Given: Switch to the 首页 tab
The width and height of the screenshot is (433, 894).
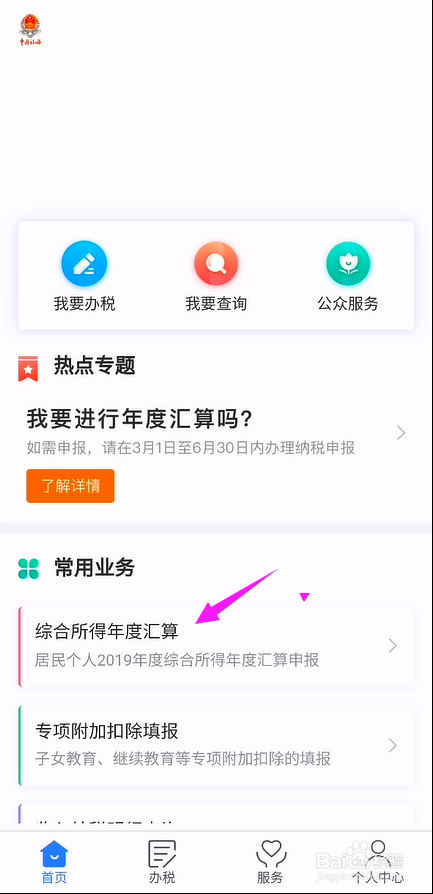Looking at the screenshot, I should pyautogui.click(x=54, y=862).
